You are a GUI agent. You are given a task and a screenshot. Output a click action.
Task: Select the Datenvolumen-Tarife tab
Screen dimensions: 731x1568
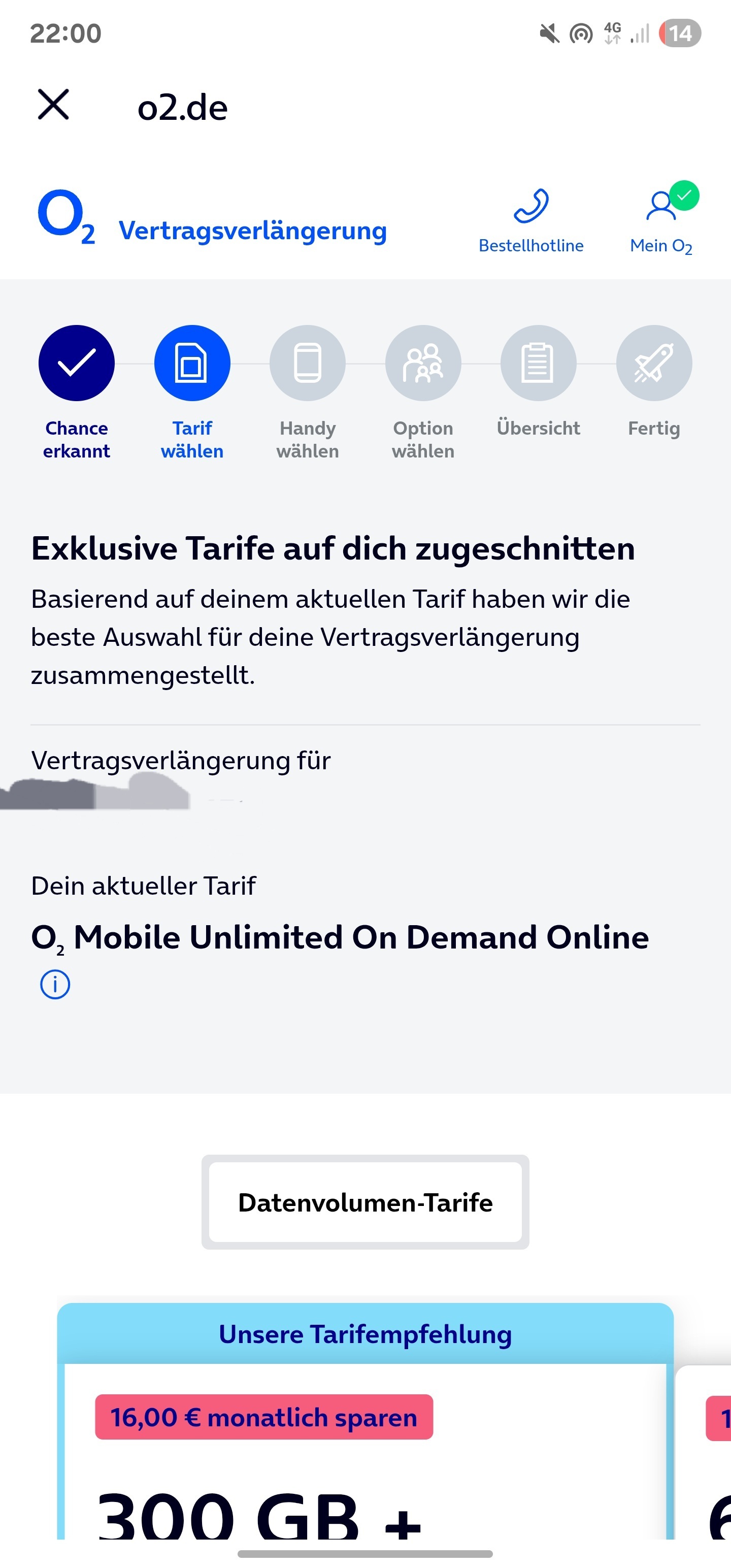365,1202
